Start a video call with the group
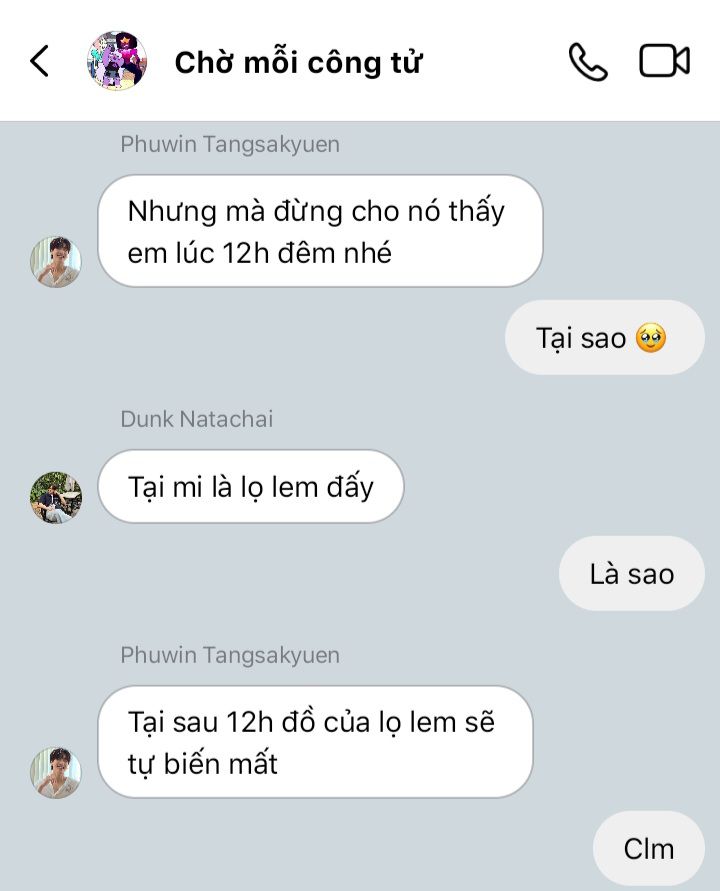Image resolution: width=720 pixels, height=891 pixels. 664,62
